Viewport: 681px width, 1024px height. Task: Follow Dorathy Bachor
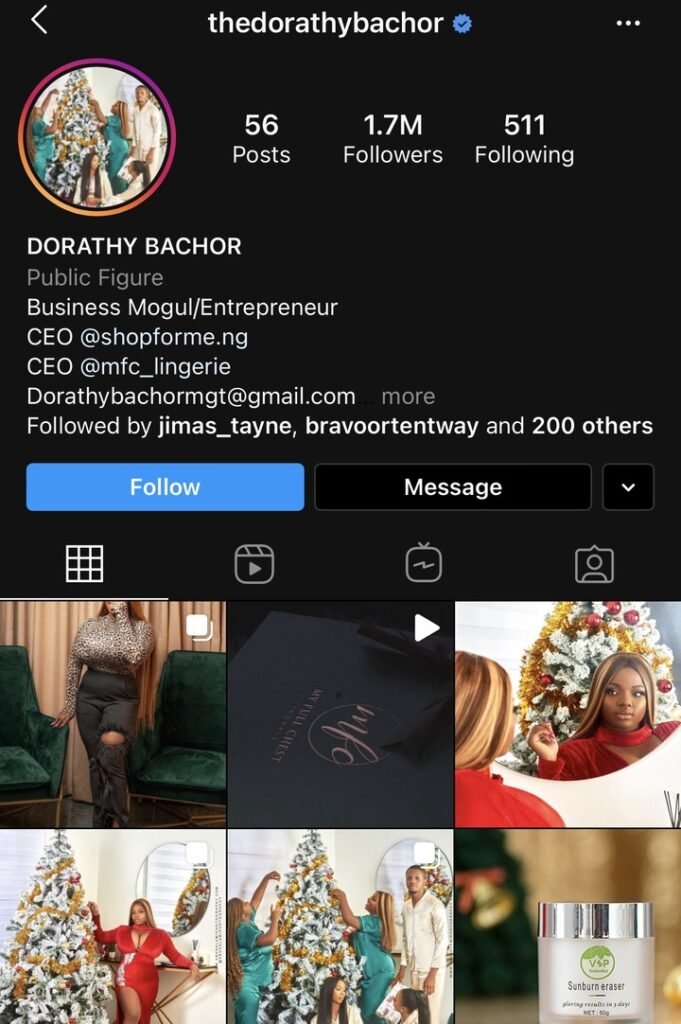[x=165, y=487]
